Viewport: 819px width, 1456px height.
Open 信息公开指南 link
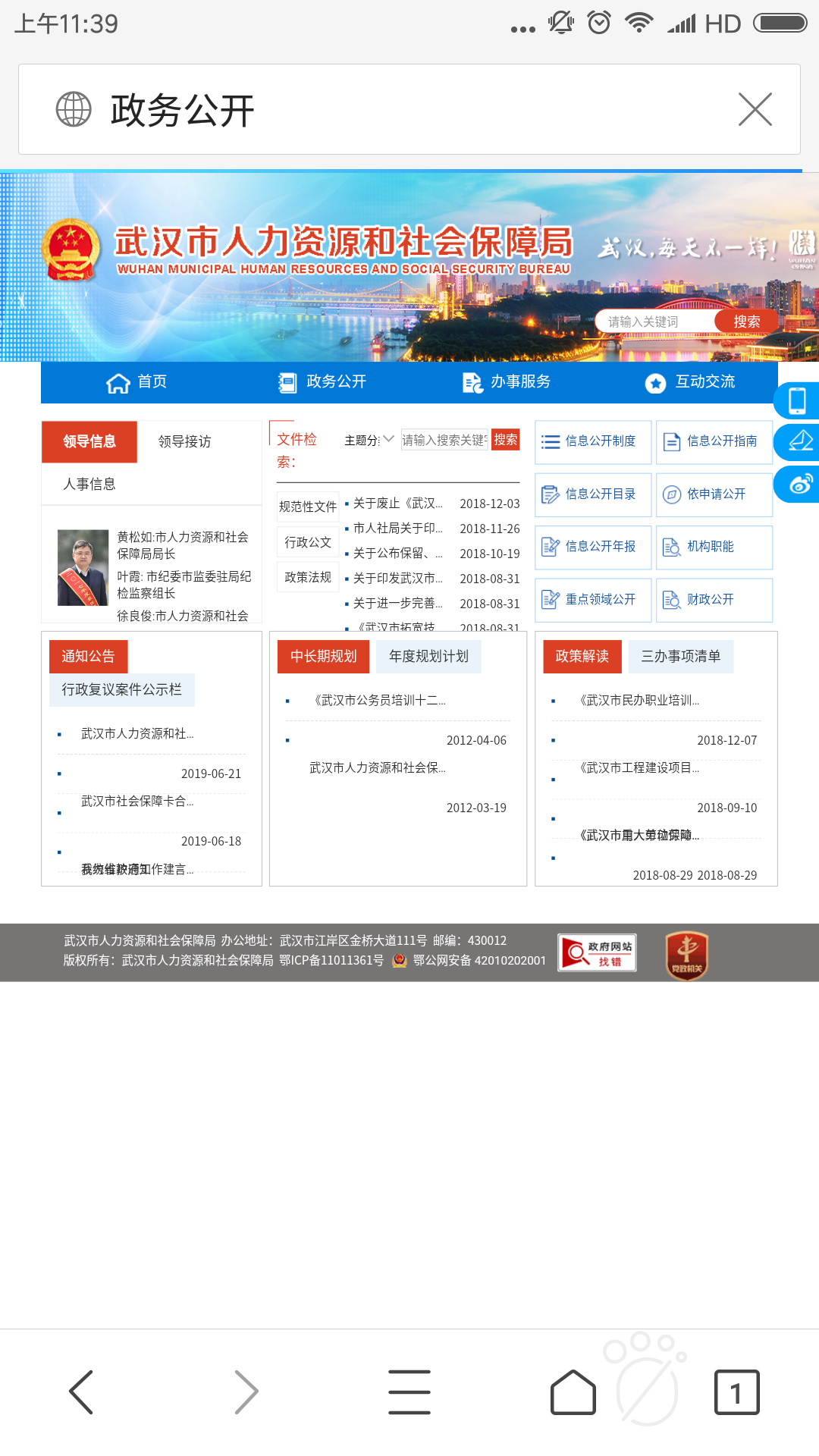point(714,441)
